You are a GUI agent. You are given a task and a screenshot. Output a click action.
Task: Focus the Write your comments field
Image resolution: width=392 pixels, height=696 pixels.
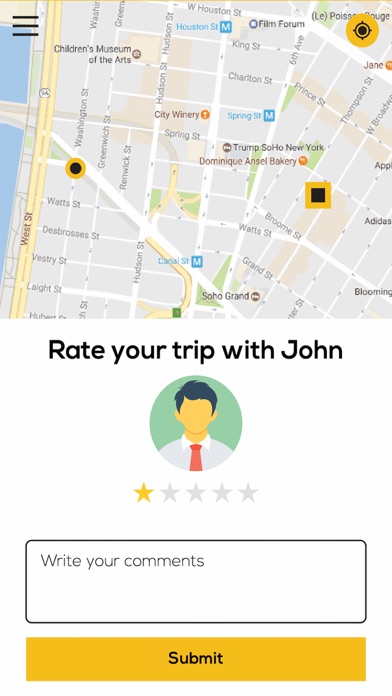[x=196, y=581]
